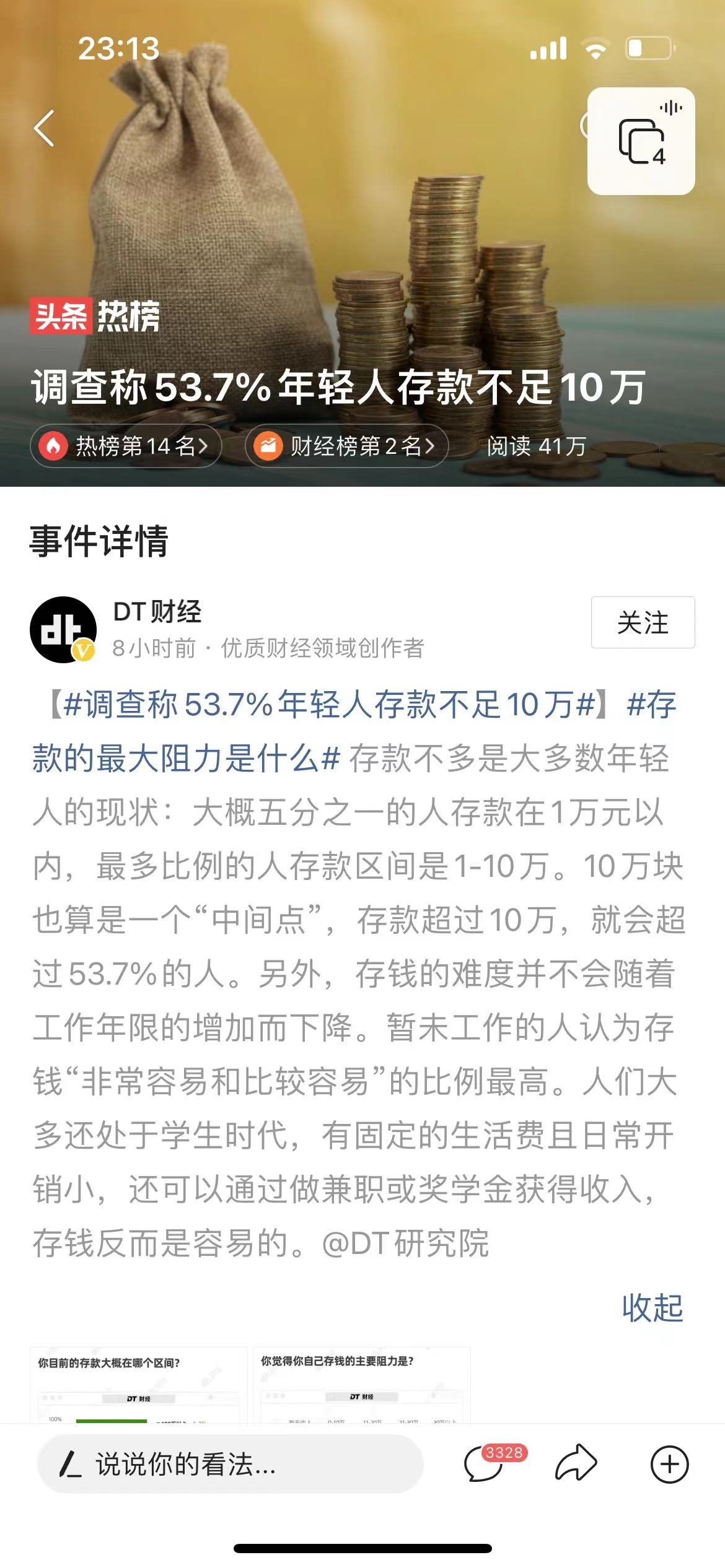The image size is (725, 1568).
Task: Tap the plus circle icon
Action: (x=669, y=1465)
